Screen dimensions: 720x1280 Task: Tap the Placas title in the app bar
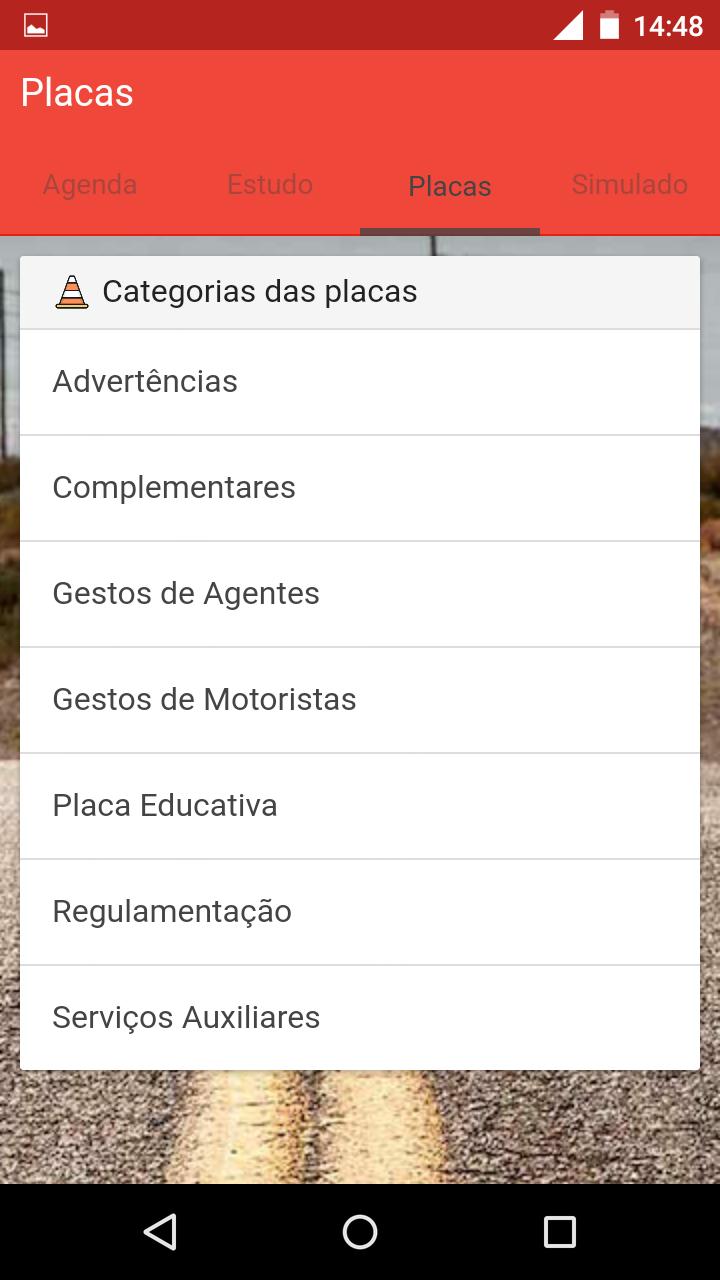point(76,91)
